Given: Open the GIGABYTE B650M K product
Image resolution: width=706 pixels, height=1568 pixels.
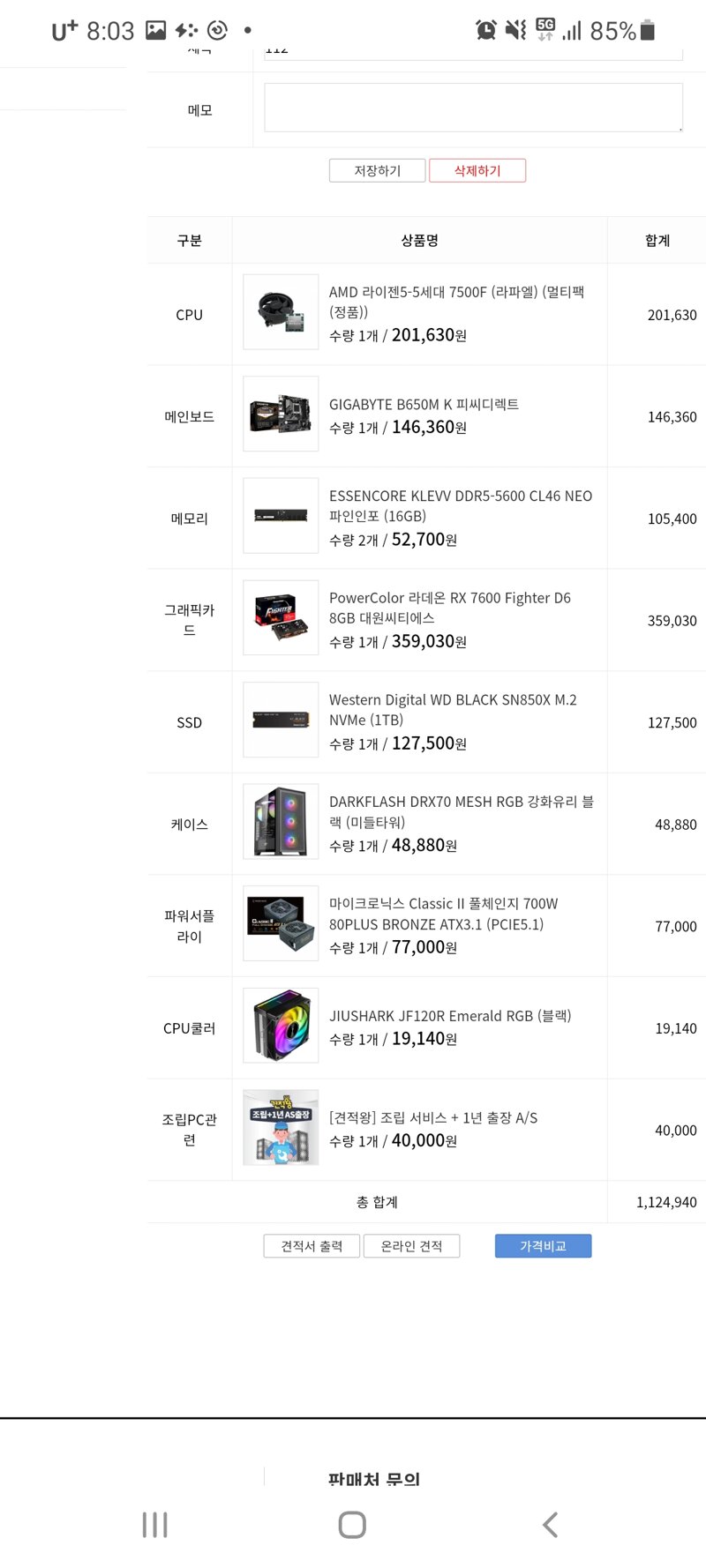Looking at the screenshot, I should coord(424,404).
